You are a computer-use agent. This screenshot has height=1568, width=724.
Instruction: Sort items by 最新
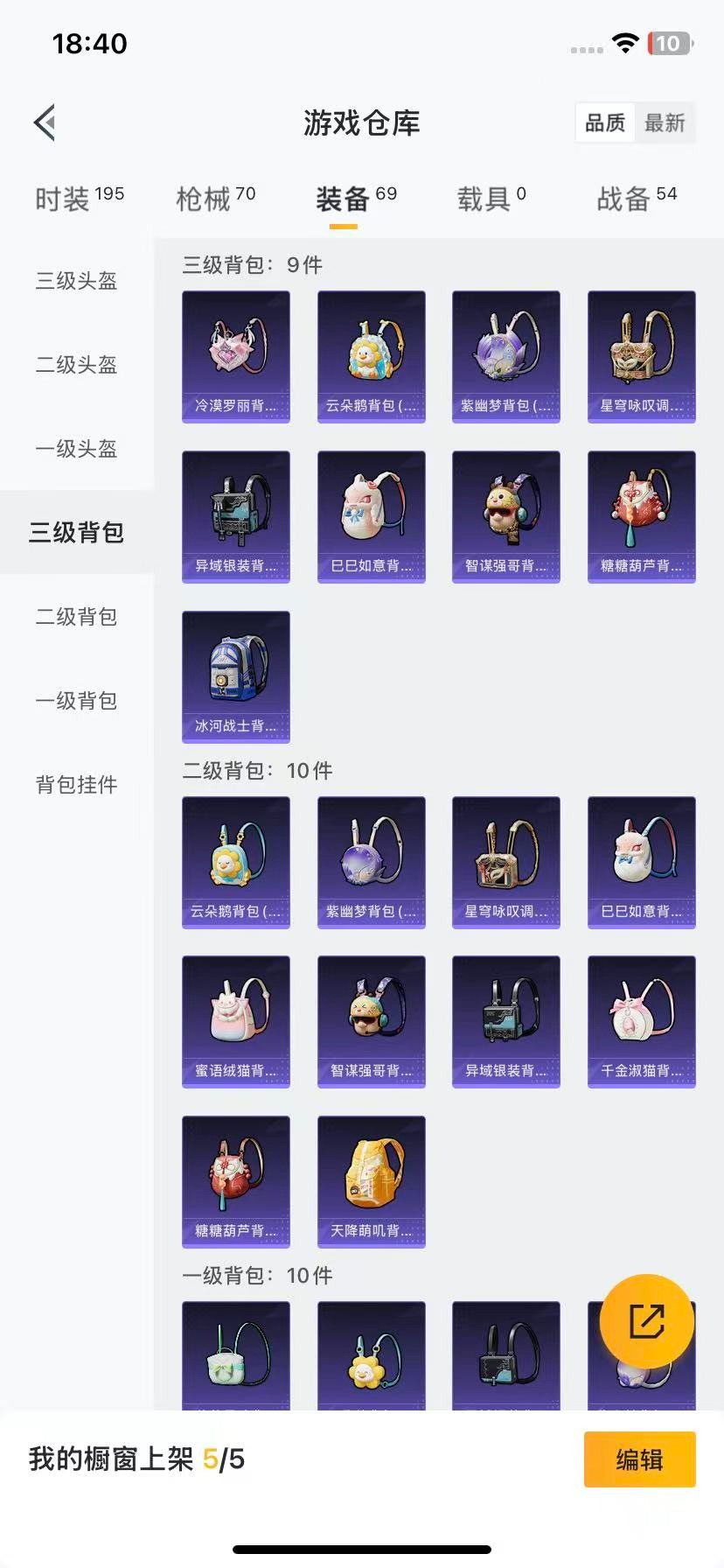(x=665, y=123)
